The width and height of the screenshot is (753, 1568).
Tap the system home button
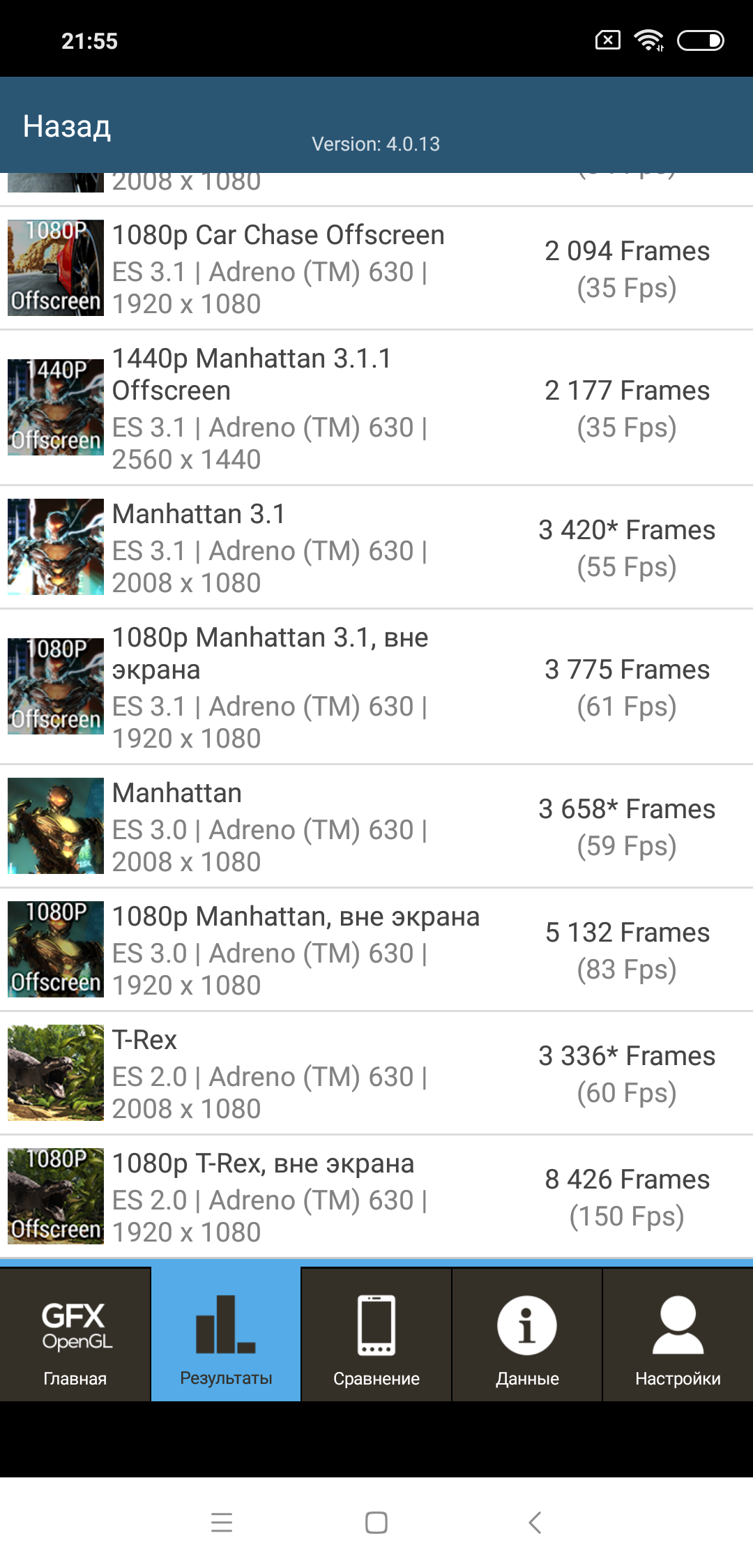[376, 1522]
